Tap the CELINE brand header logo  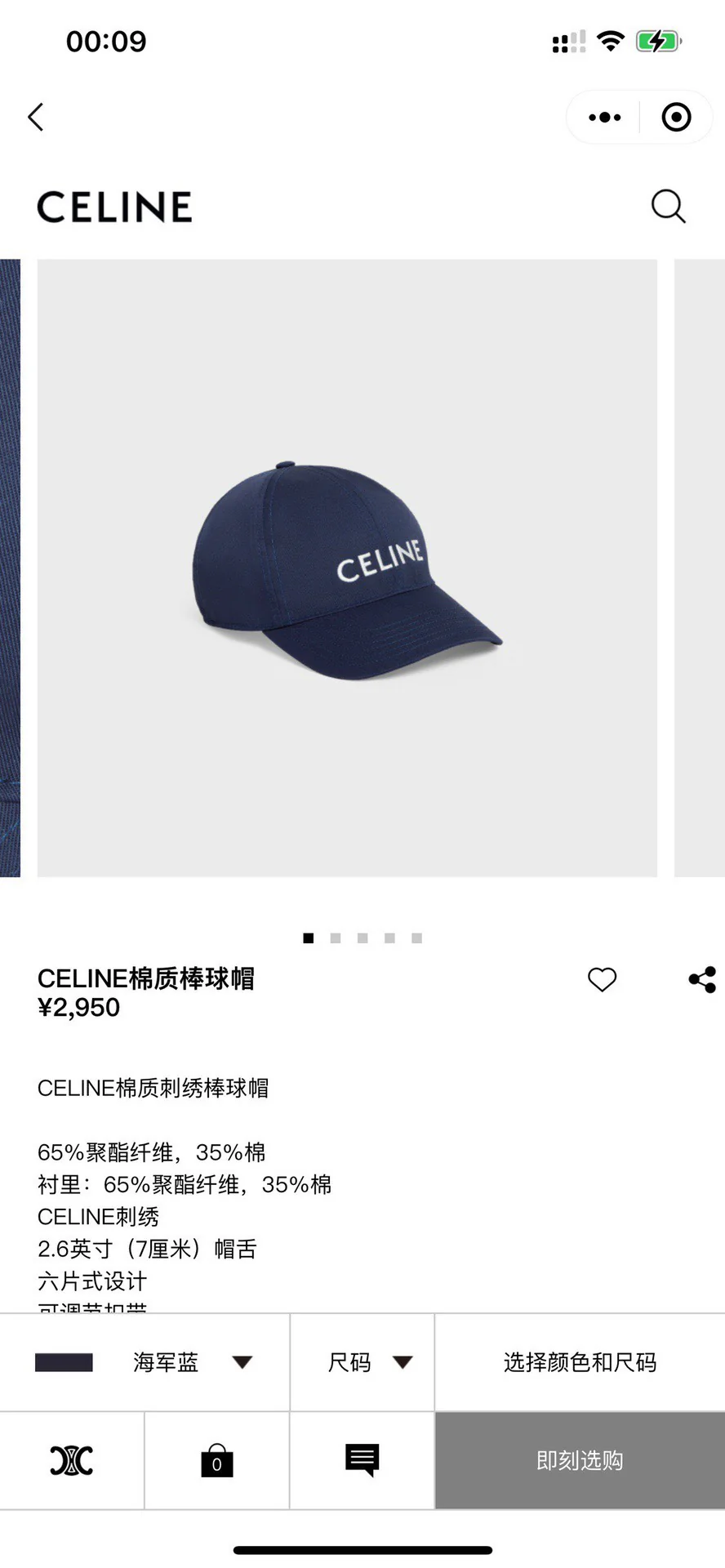[113, 207]
